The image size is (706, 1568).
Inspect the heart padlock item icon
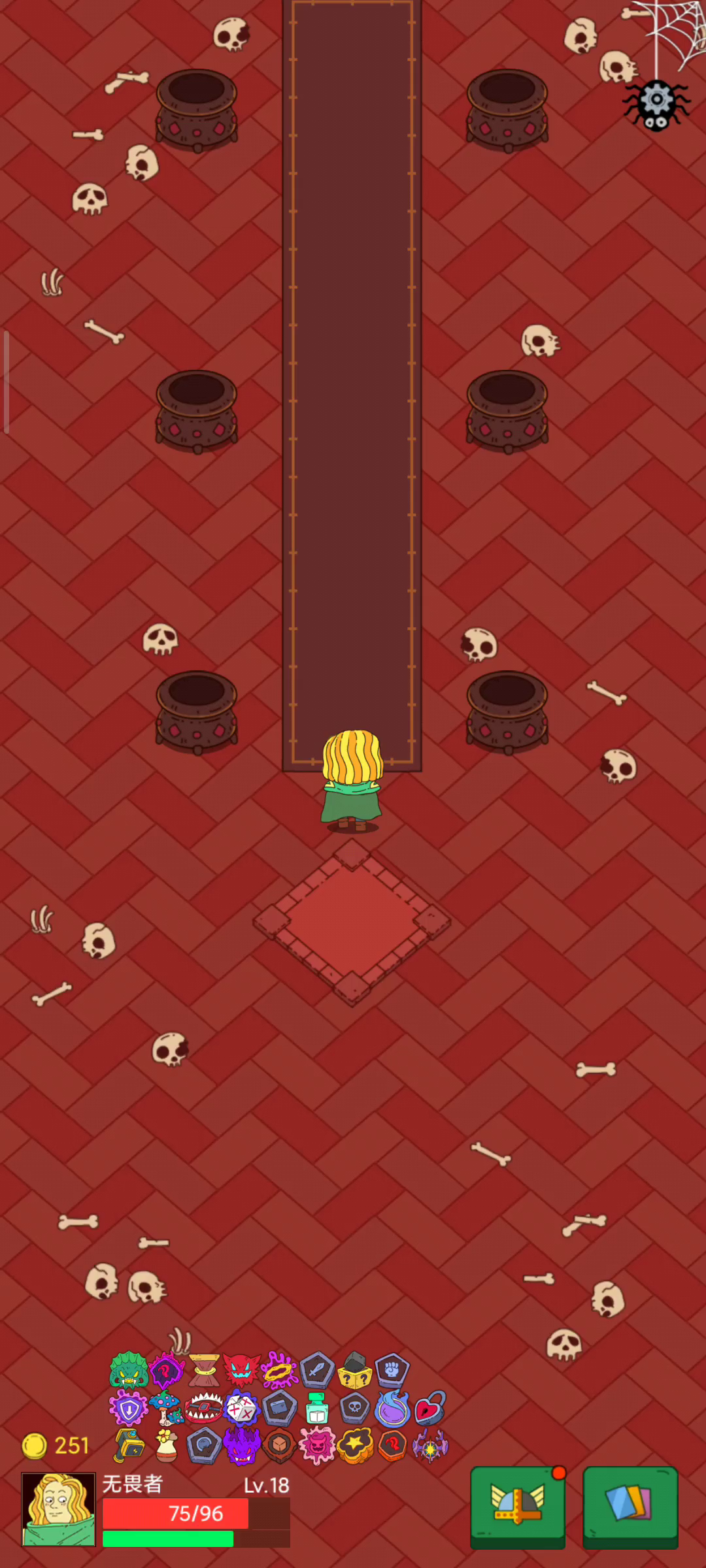coord(430,1408)
